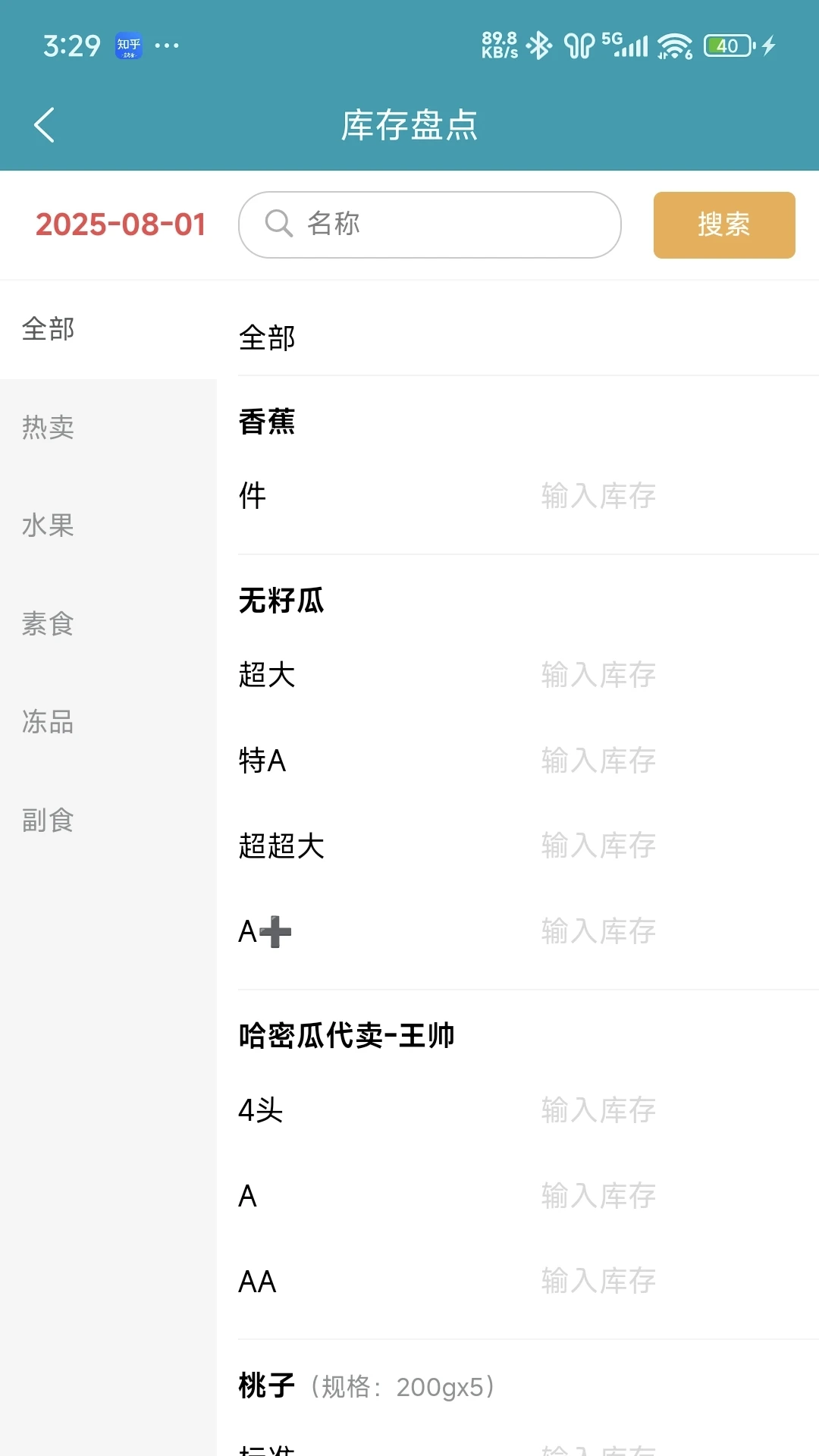Switch to the 水果 category

pyautogui.click(x=48, y=526)
